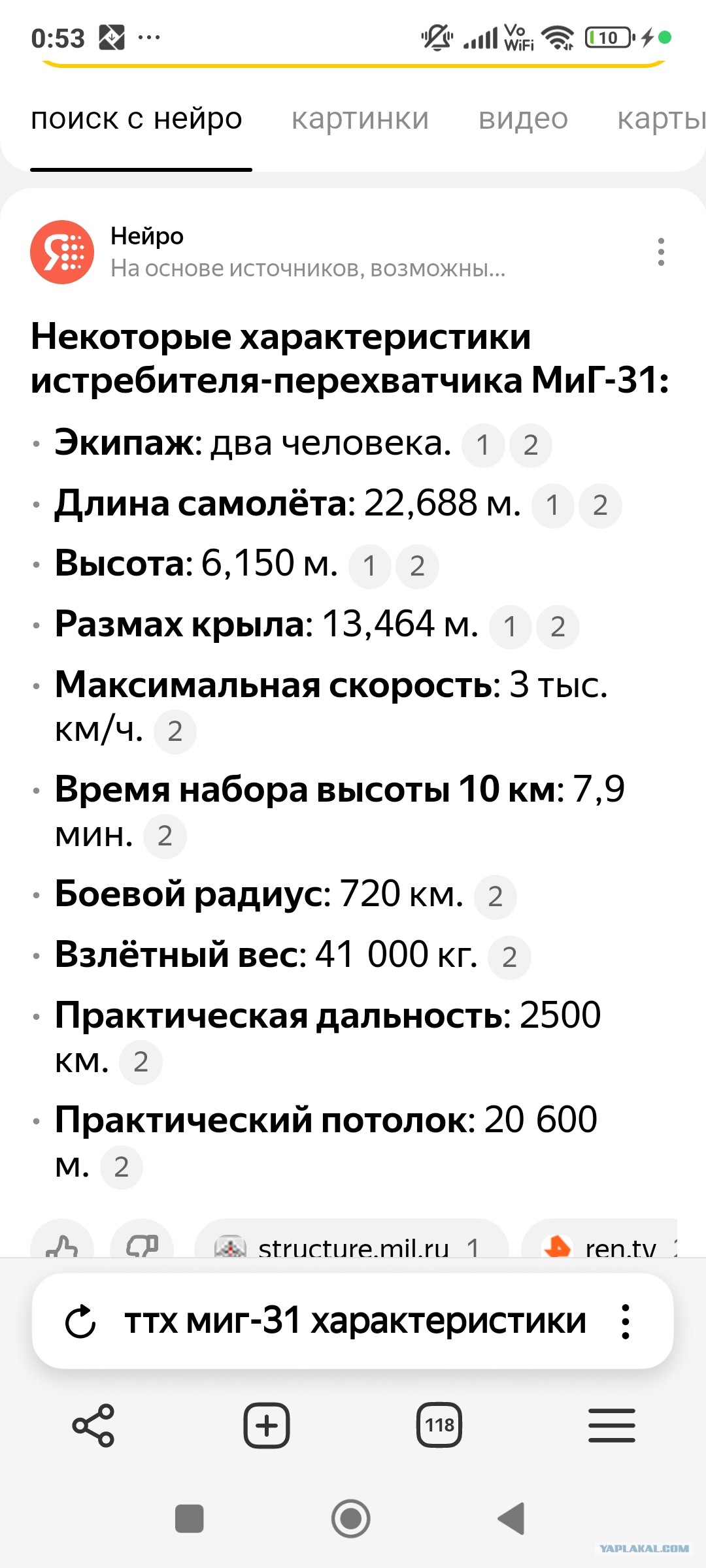Share this page
Image resolution: width=706 pixels, height=1568 pixels.
click(93, 1425)
